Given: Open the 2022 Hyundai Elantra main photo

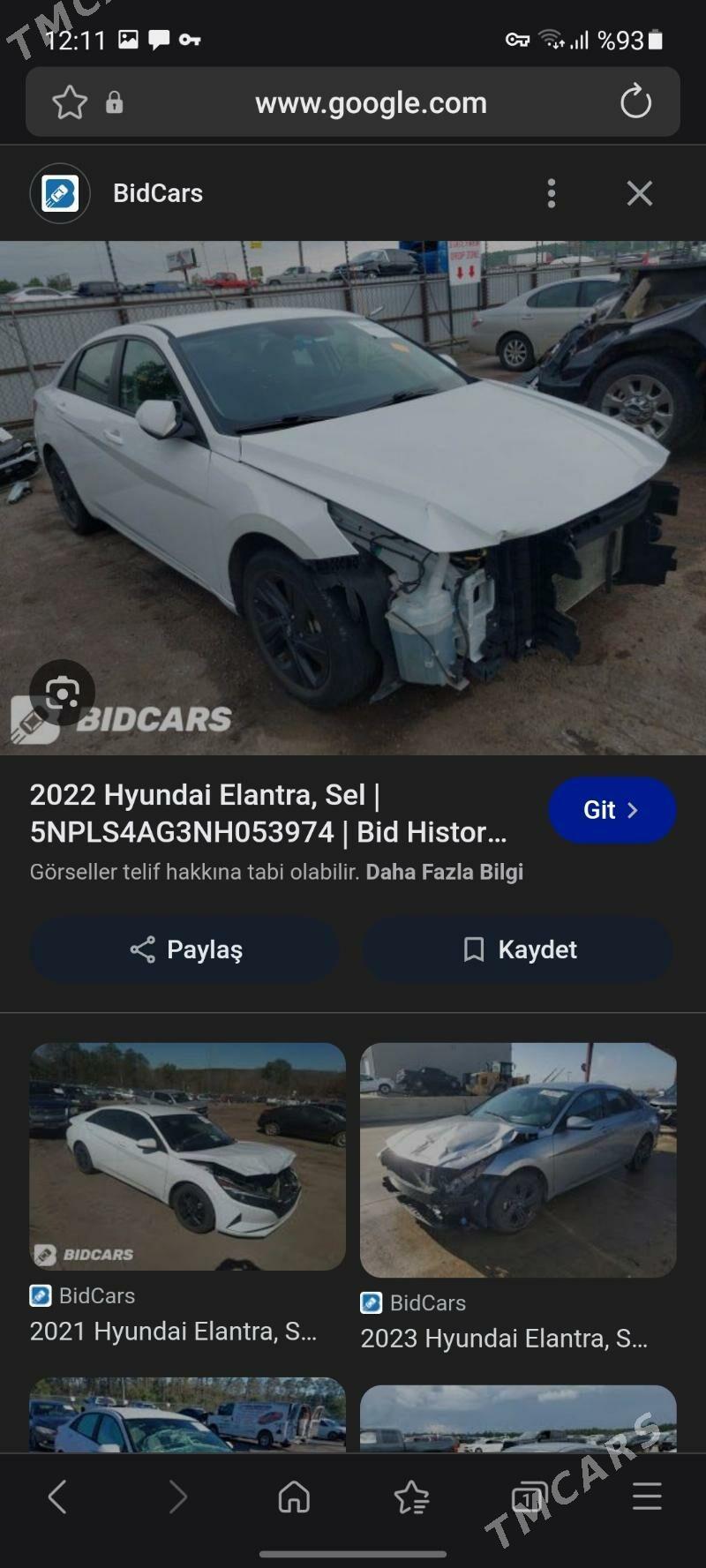Looking at the screenshot, I should pyautogui.click(x=353, y=494).
